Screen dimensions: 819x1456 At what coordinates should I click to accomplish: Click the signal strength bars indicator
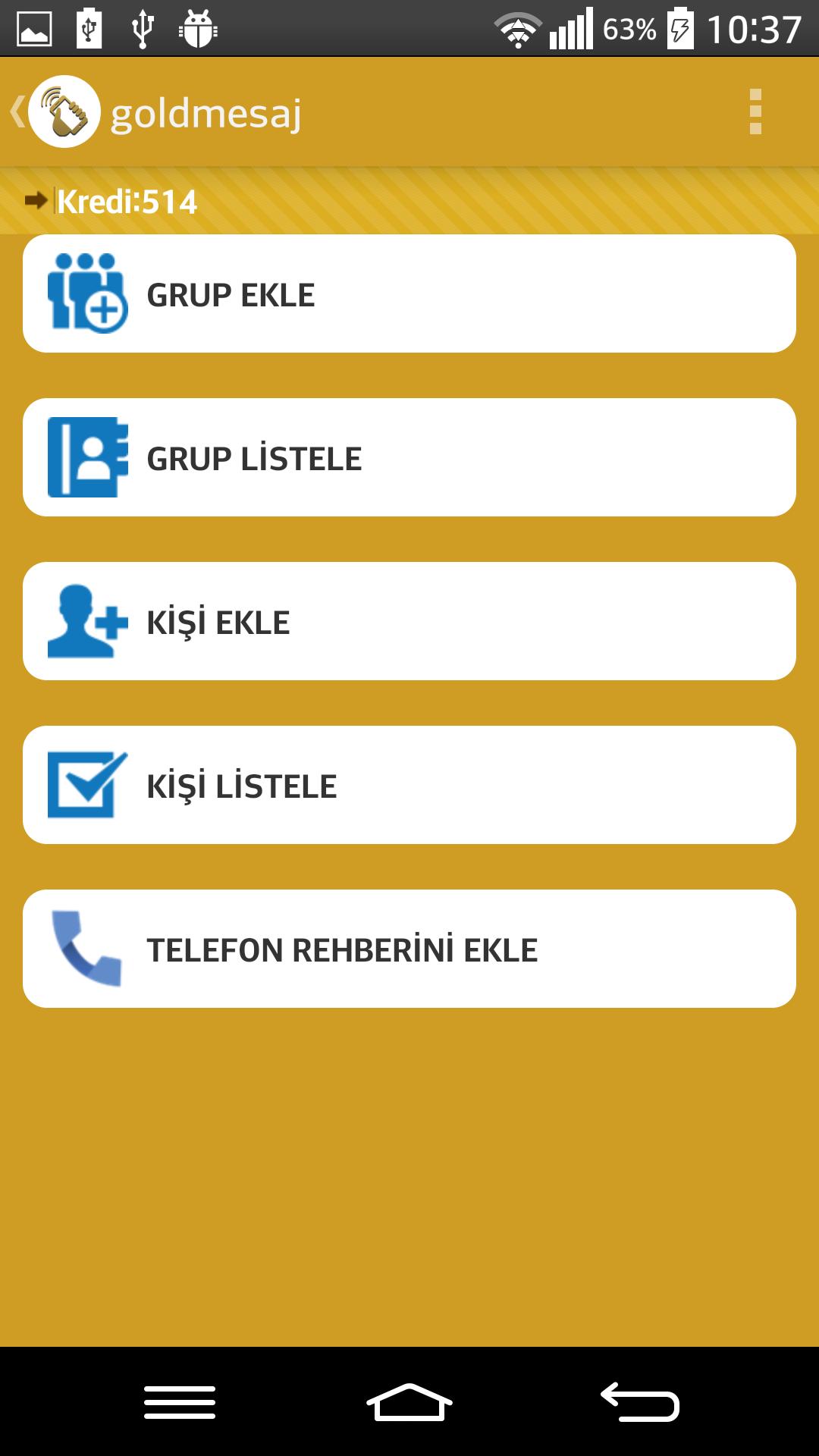pyautogui.click(x=573, y=27)
